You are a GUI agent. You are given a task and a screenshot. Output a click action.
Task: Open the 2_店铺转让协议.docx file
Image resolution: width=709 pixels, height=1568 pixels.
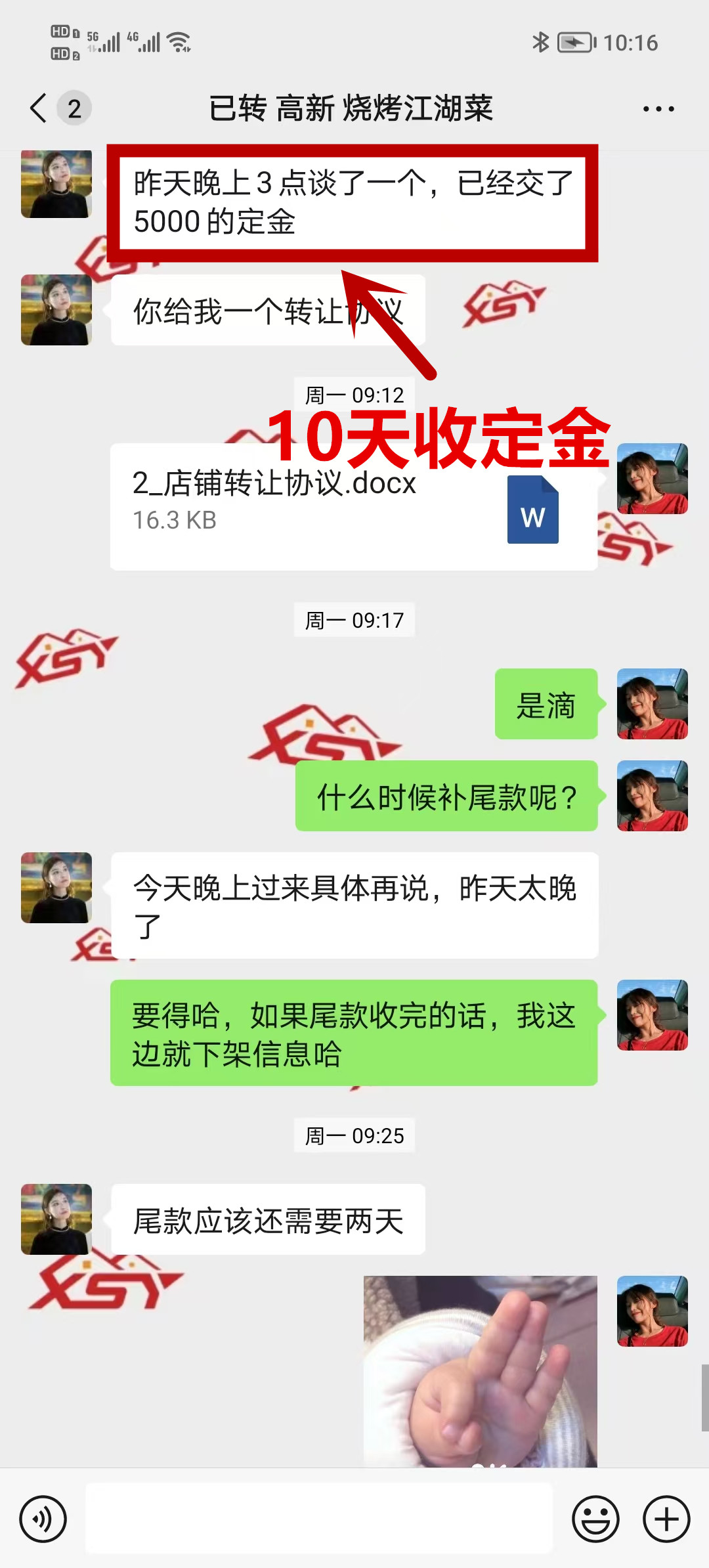click(353, 507)
